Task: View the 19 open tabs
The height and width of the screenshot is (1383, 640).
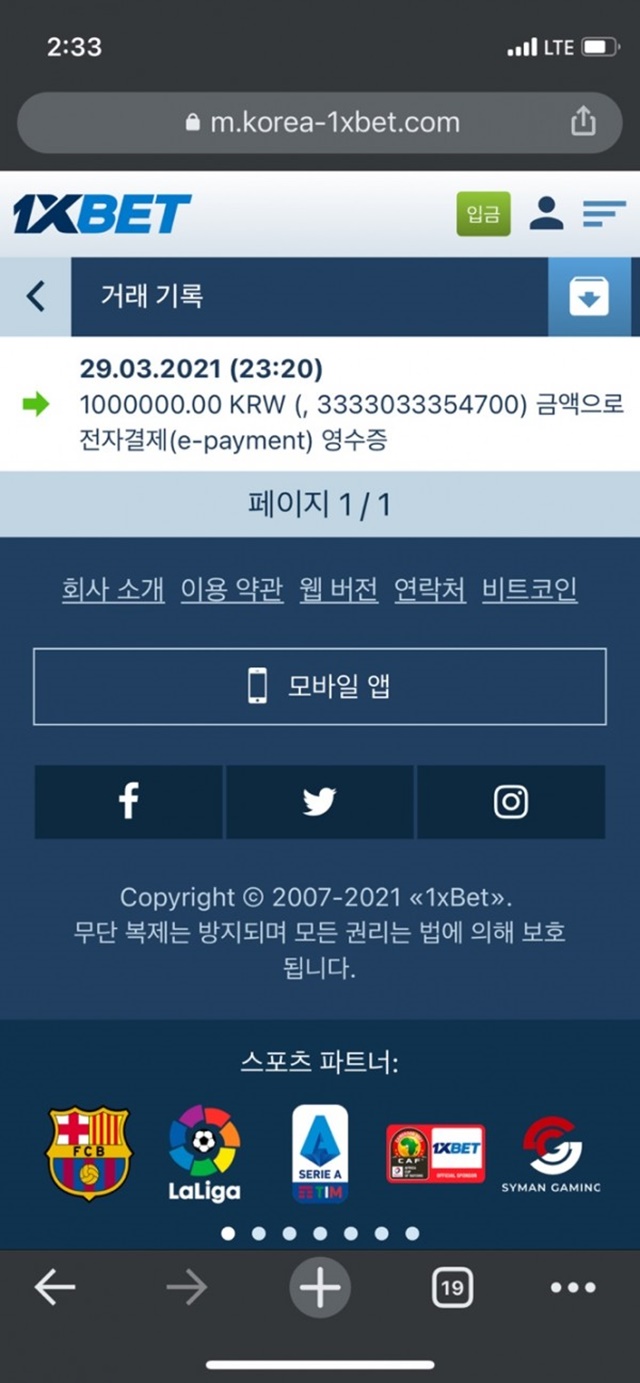Action: (x=452, y=1288)
